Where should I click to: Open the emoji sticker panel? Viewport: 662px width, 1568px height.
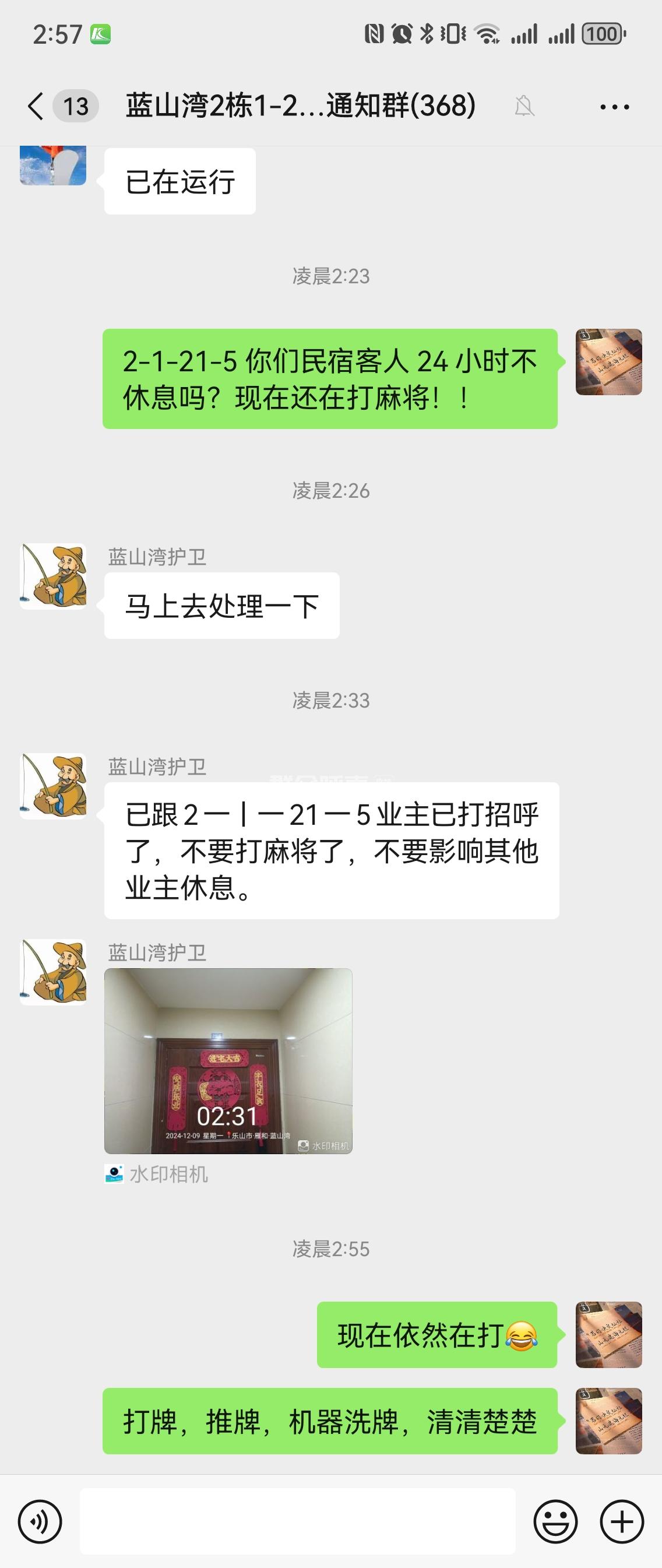pyautogui.click(x=555, y=1522)
